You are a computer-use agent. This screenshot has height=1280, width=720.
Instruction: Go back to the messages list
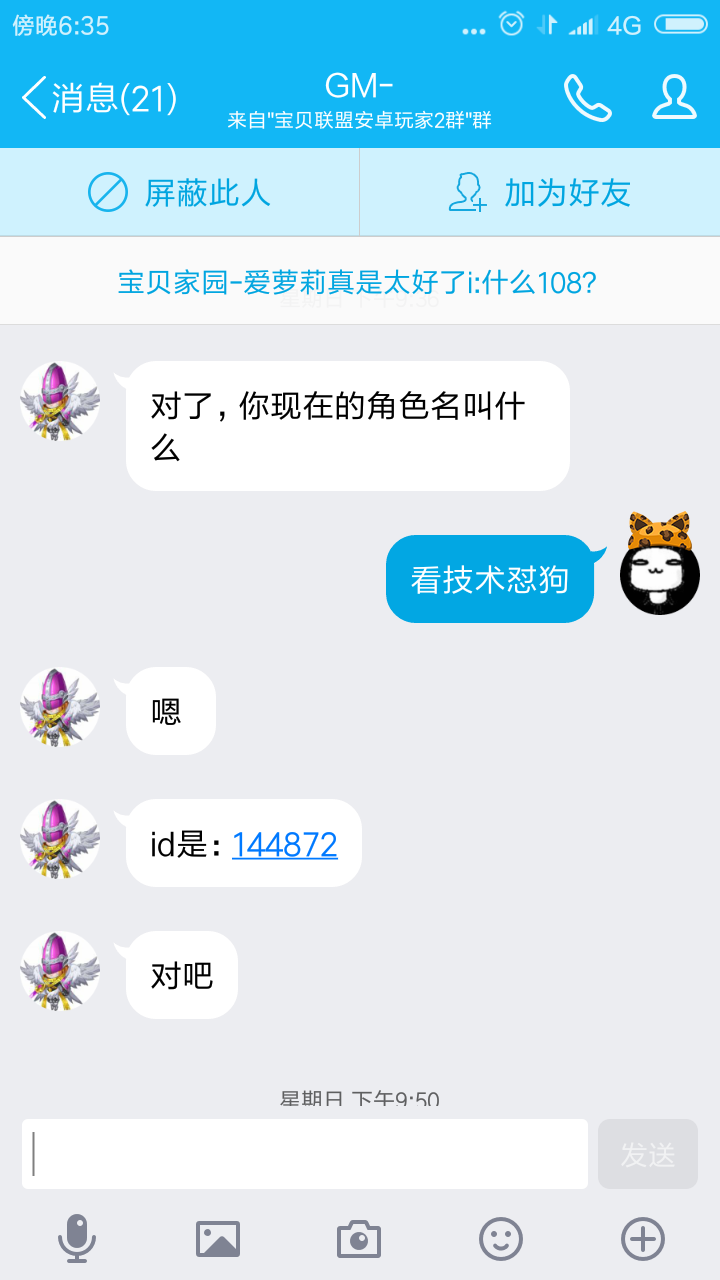coord(98,98)
